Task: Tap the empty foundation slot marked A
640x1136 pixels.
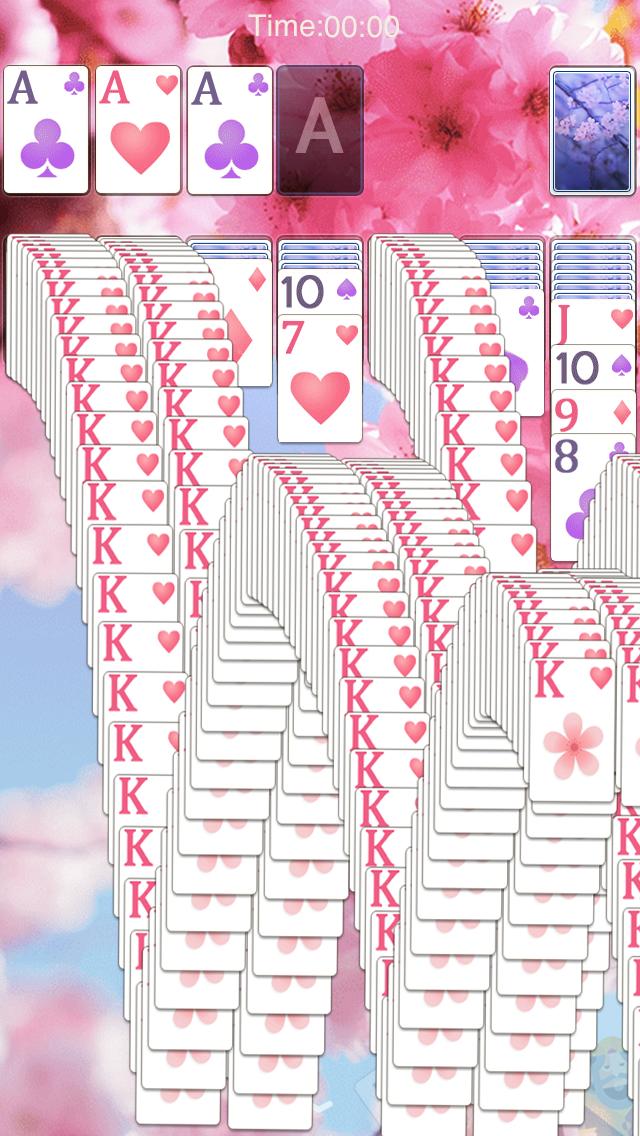Action: (x=319, y=130)
